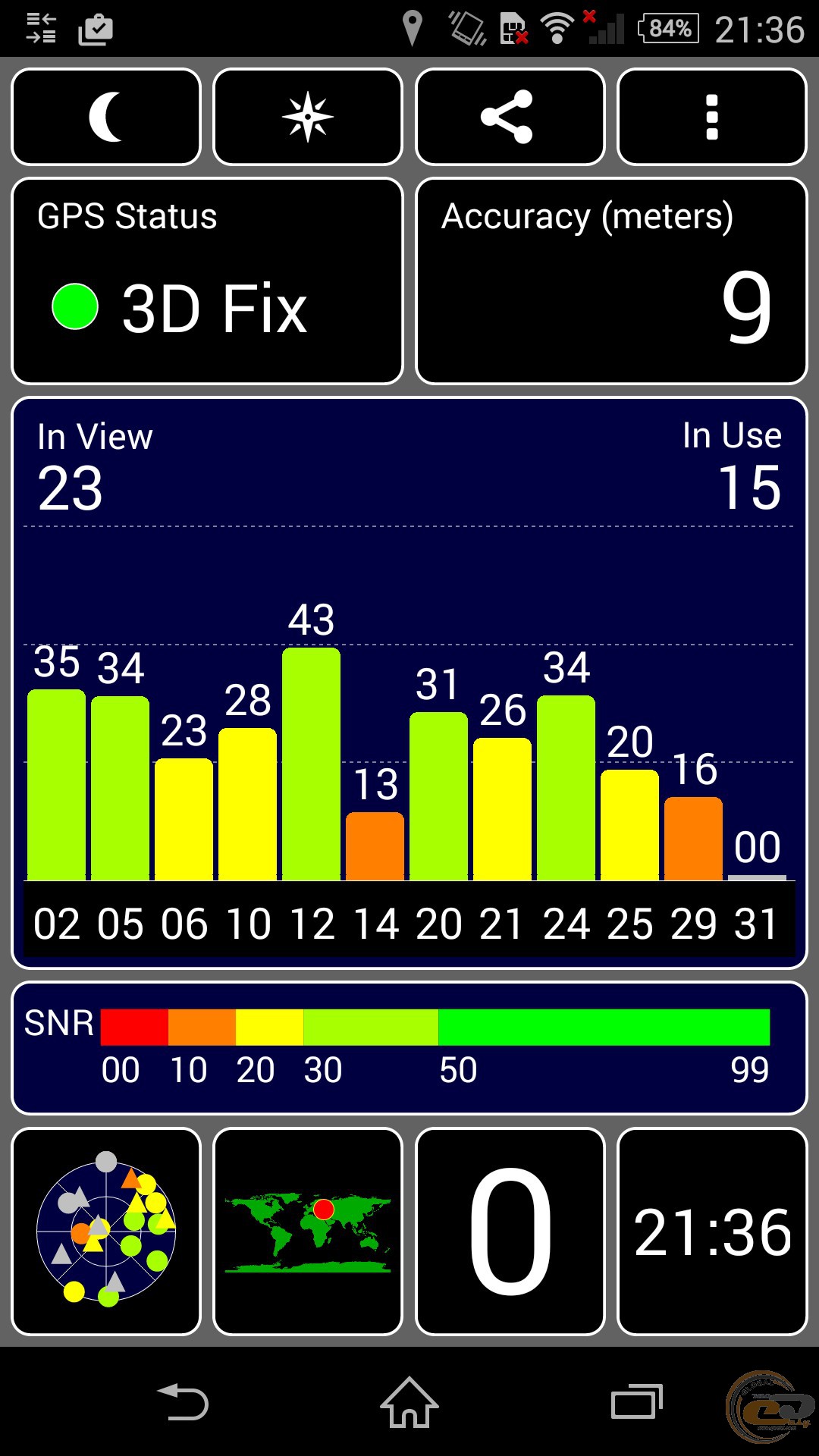This screenshot has width=819, height=1456.
Task: Open the compass star button
Action: click(x=308, y=117)
